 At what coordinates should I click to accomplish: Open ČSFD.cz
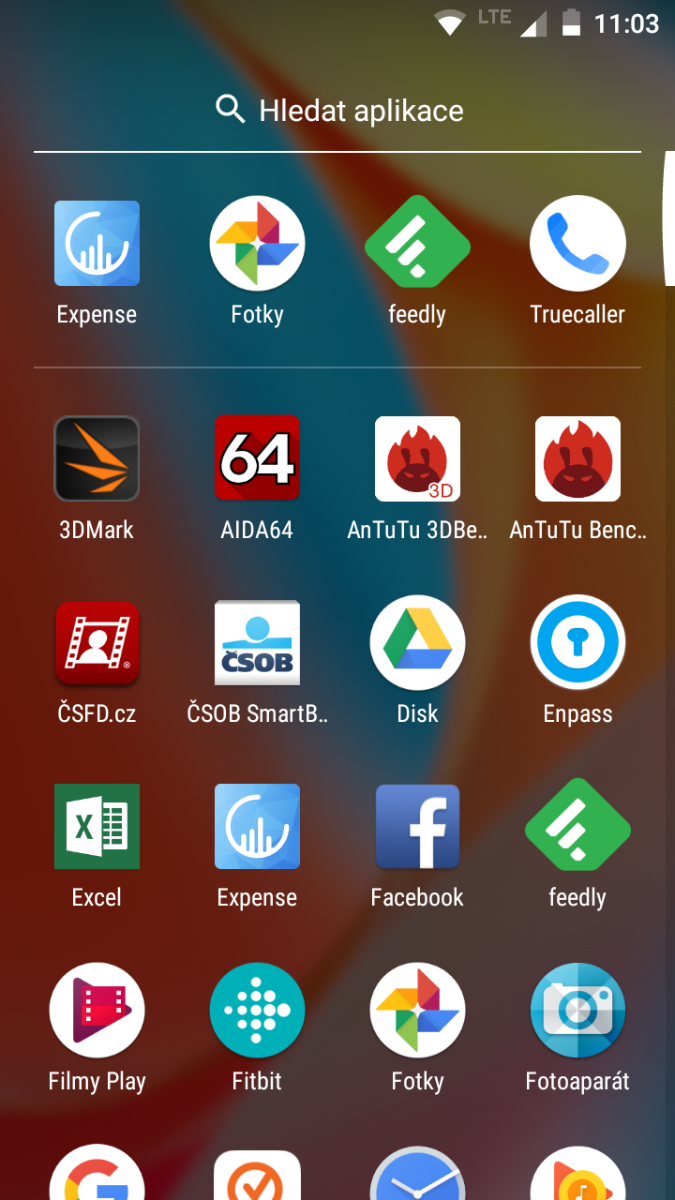97,643
